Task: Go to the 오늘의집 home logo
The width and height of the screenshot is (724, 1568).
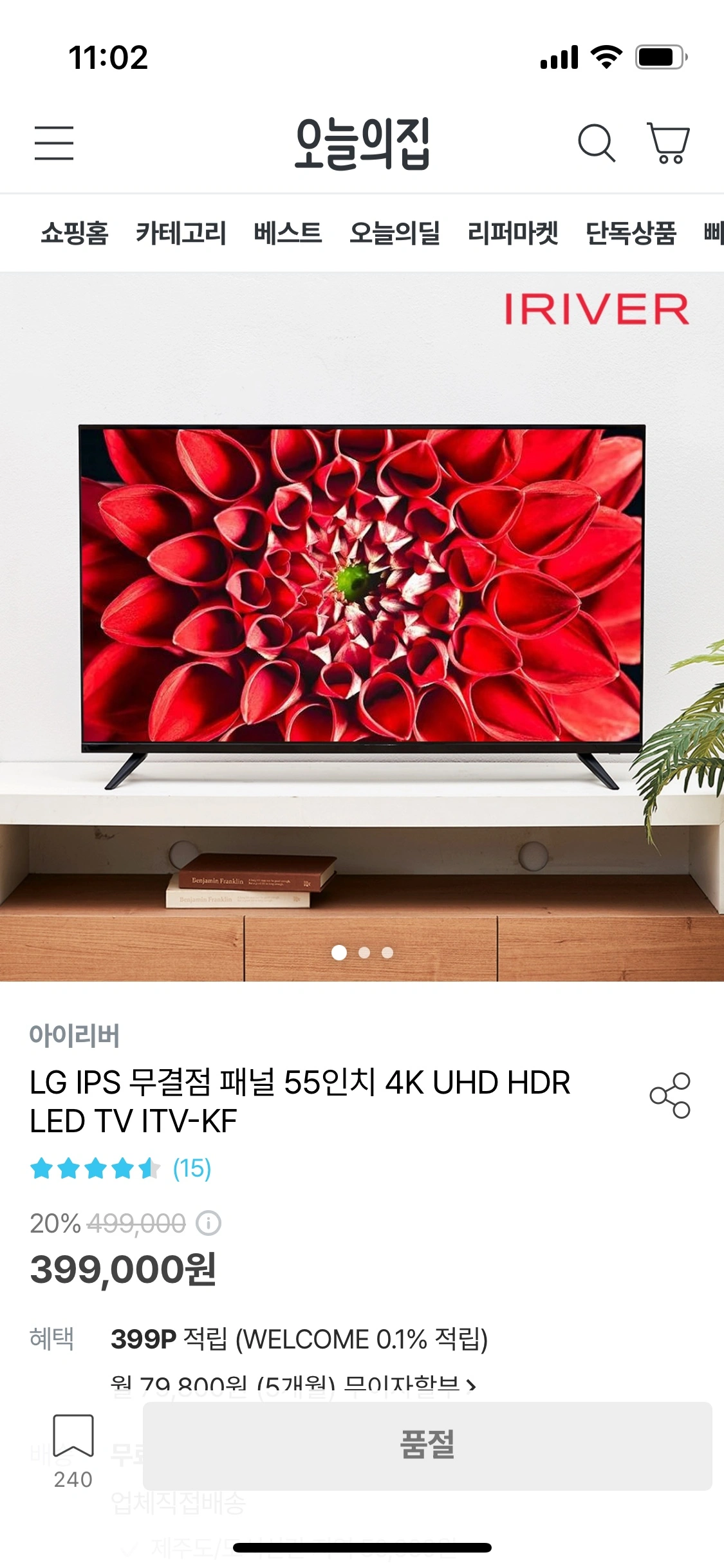Action: click(x=362, y=143)
